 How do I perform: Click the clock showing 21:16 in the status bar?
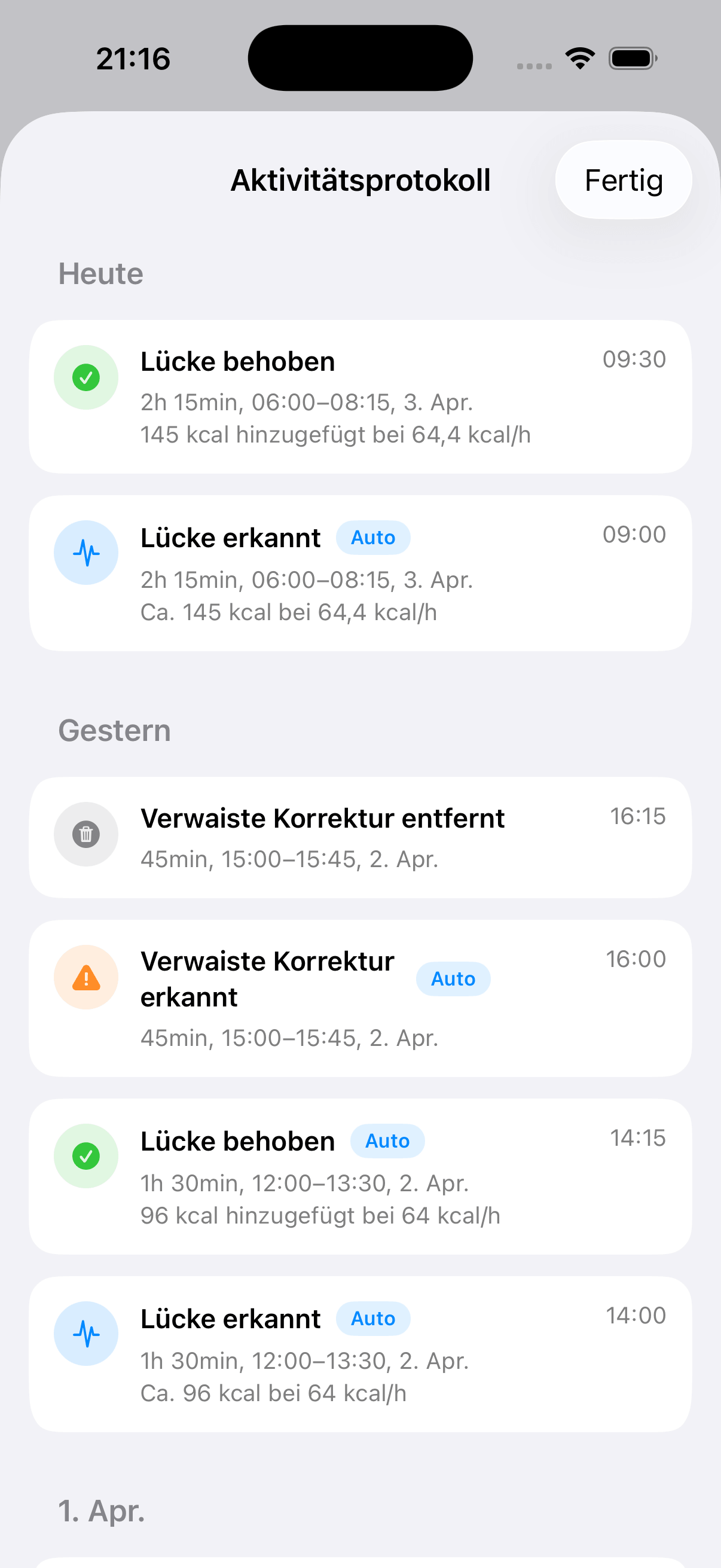coord(133,58)
